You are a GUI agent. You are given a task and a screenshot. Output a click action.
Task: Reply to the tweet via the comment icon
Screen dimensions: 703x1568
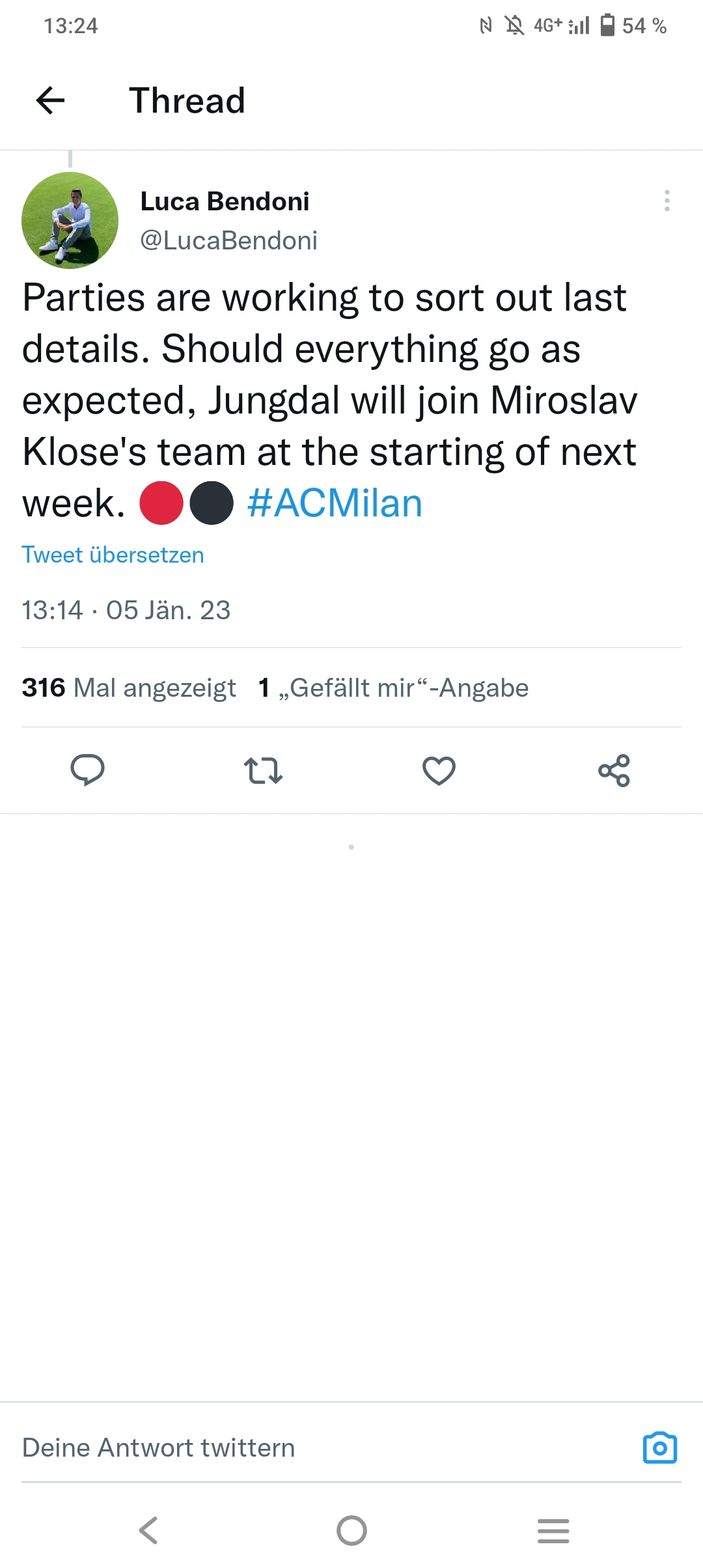[87, 770]
